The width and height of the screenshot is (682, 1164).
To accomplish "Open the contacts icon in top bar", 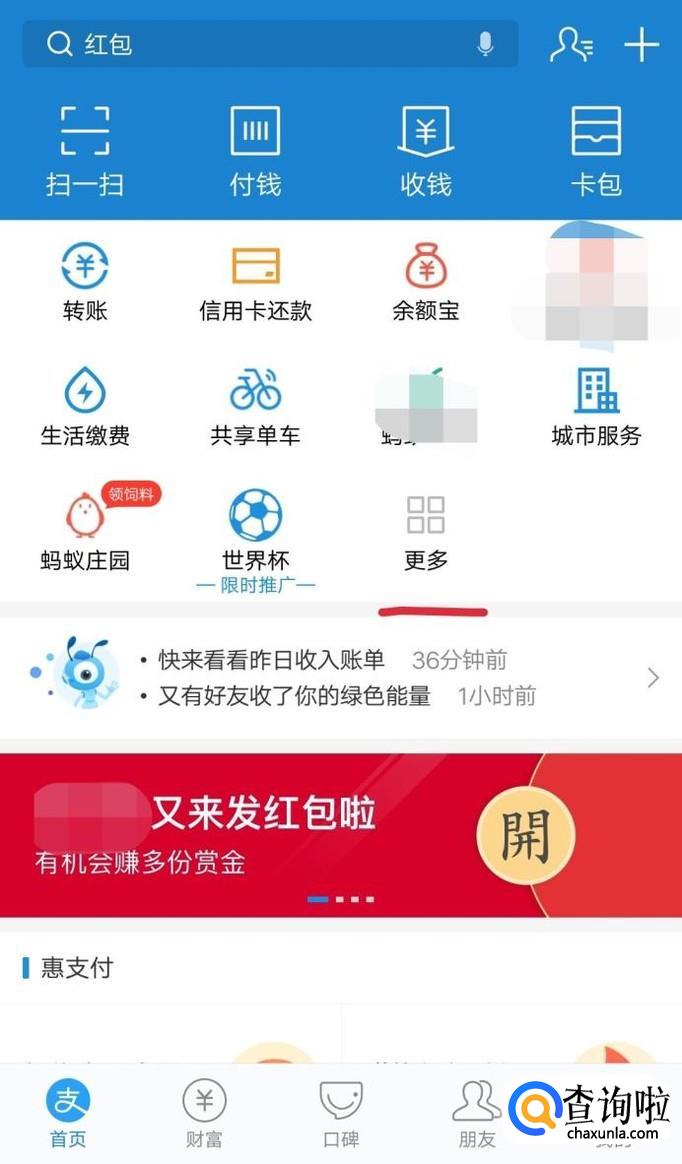I will click(571, 45).
